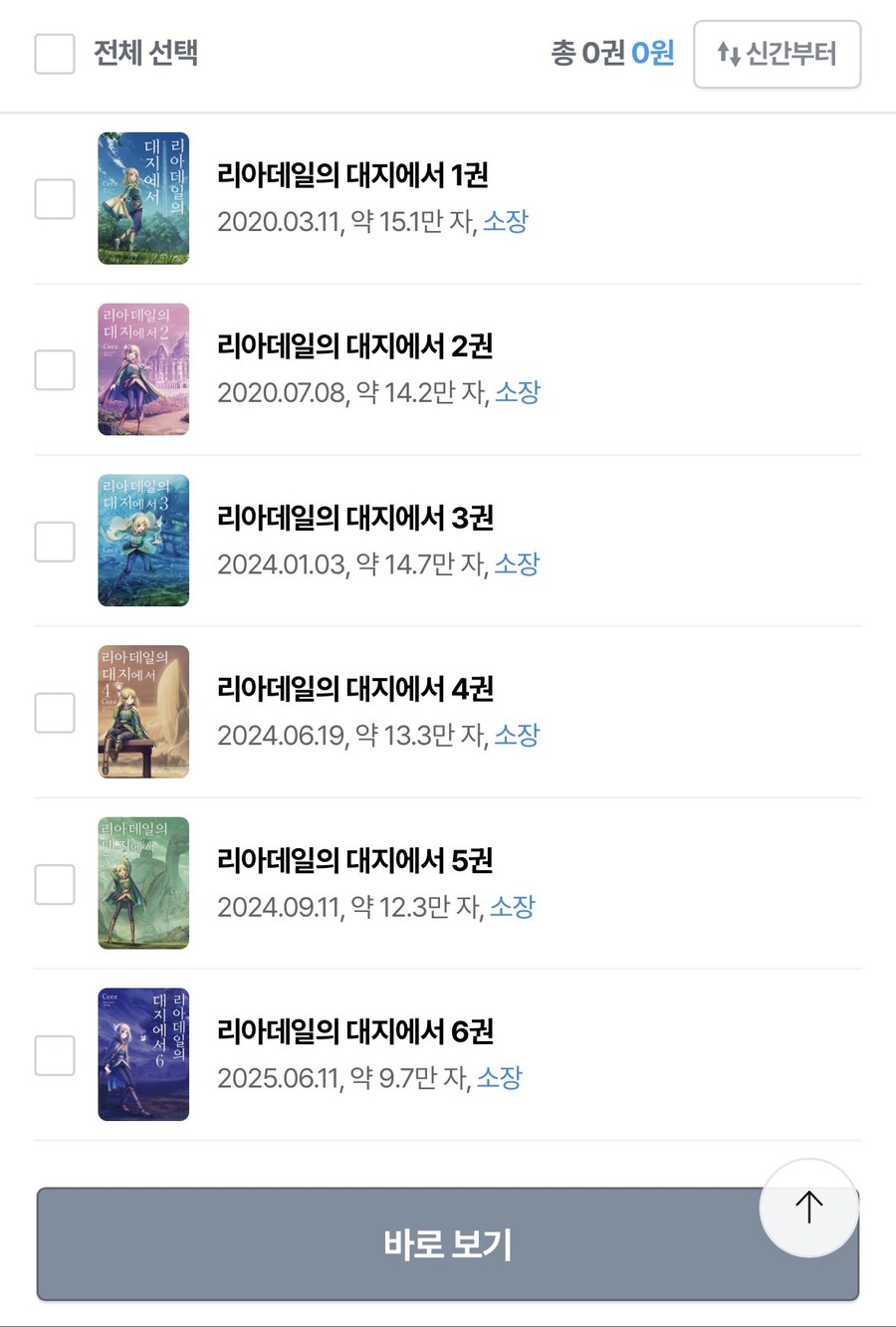Image resolution: width=896 pixels, height=1327 pixels.
Task: Jump to top with the up arrow button
Action: 808,1208
